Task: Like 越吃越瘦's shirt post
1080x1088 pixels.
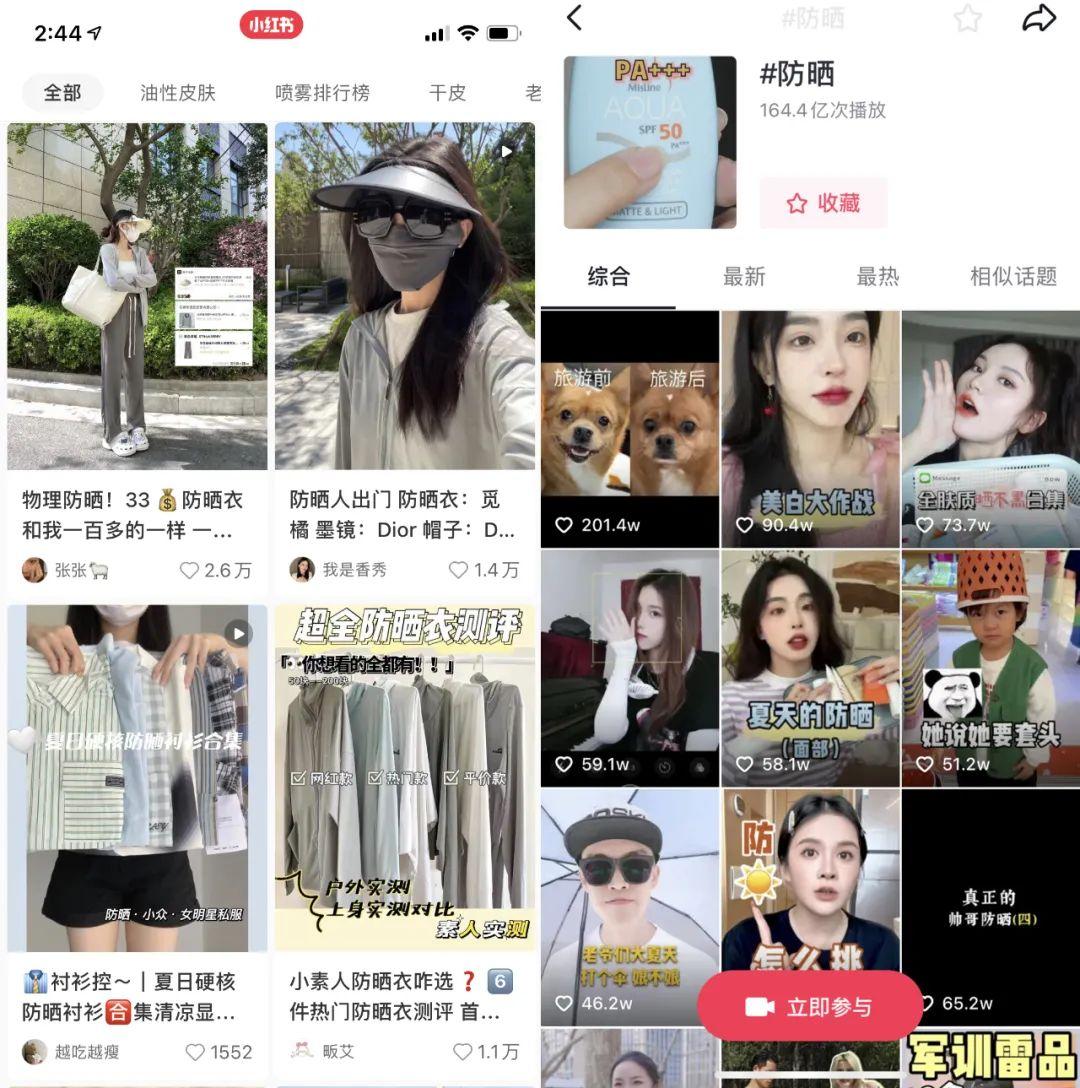Action: [x=195, y=1052]
